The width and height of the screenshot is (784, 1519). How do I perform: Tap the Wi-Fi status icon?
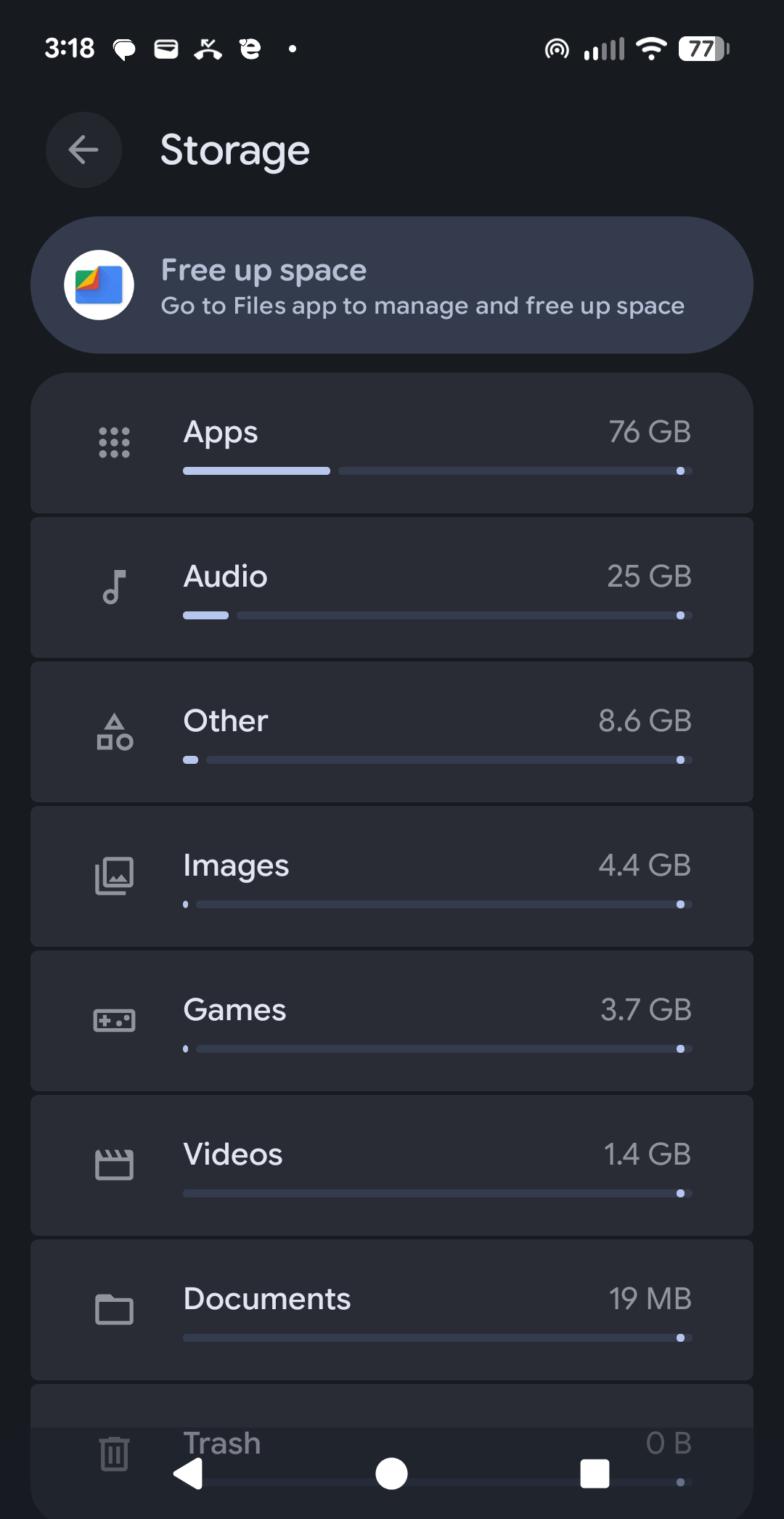pyautogui.click(x=650, y=48)
